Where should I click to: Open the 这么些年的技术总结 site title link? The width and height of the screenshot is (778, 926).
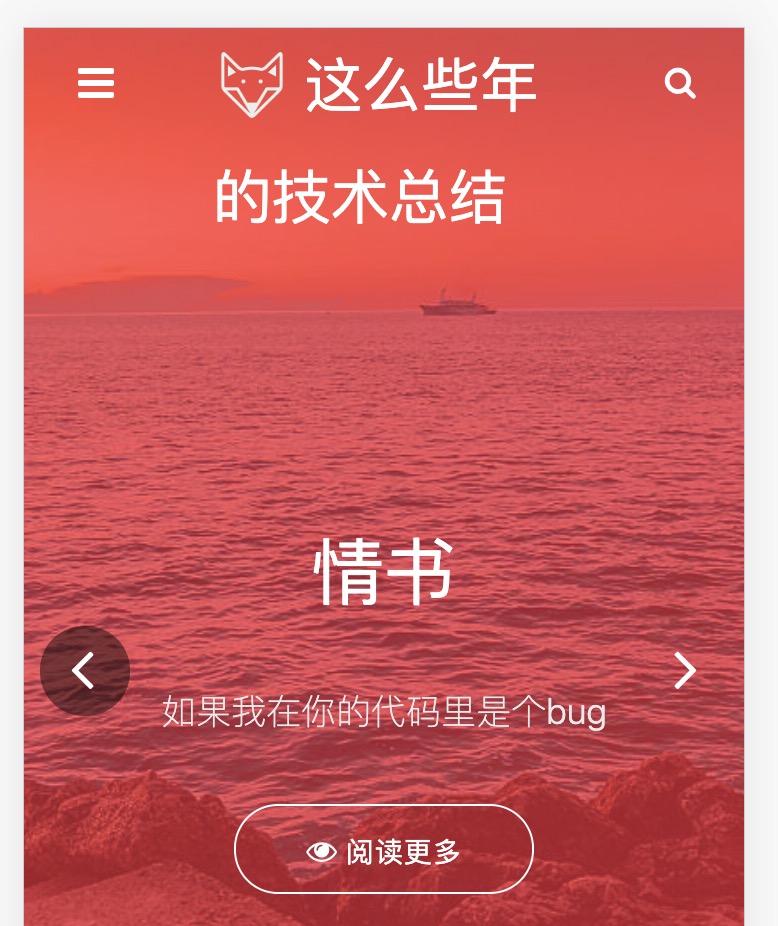click(420, 86)
